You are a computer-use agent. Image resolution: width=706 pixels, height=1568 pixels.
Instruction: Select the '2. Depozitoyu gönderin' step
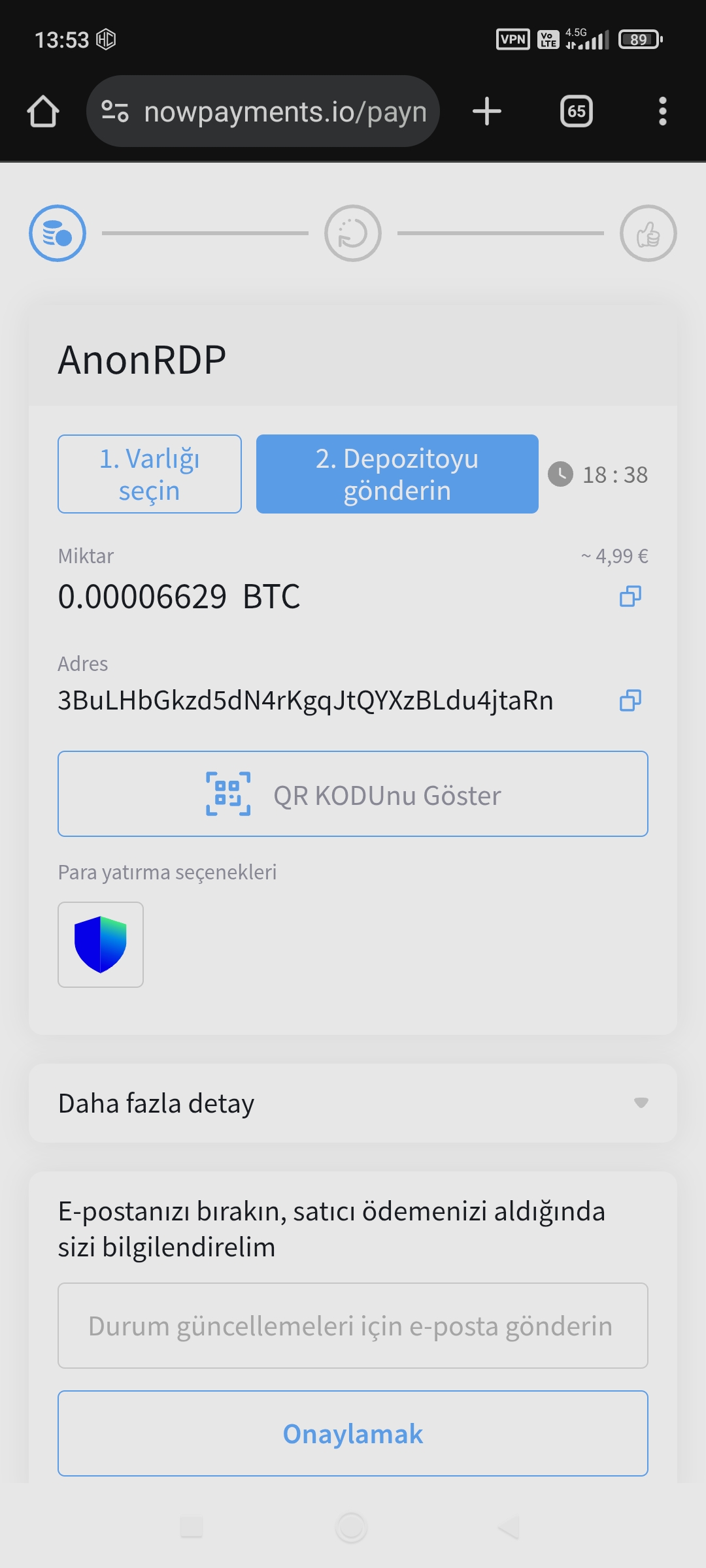click(x=396, y=473)
